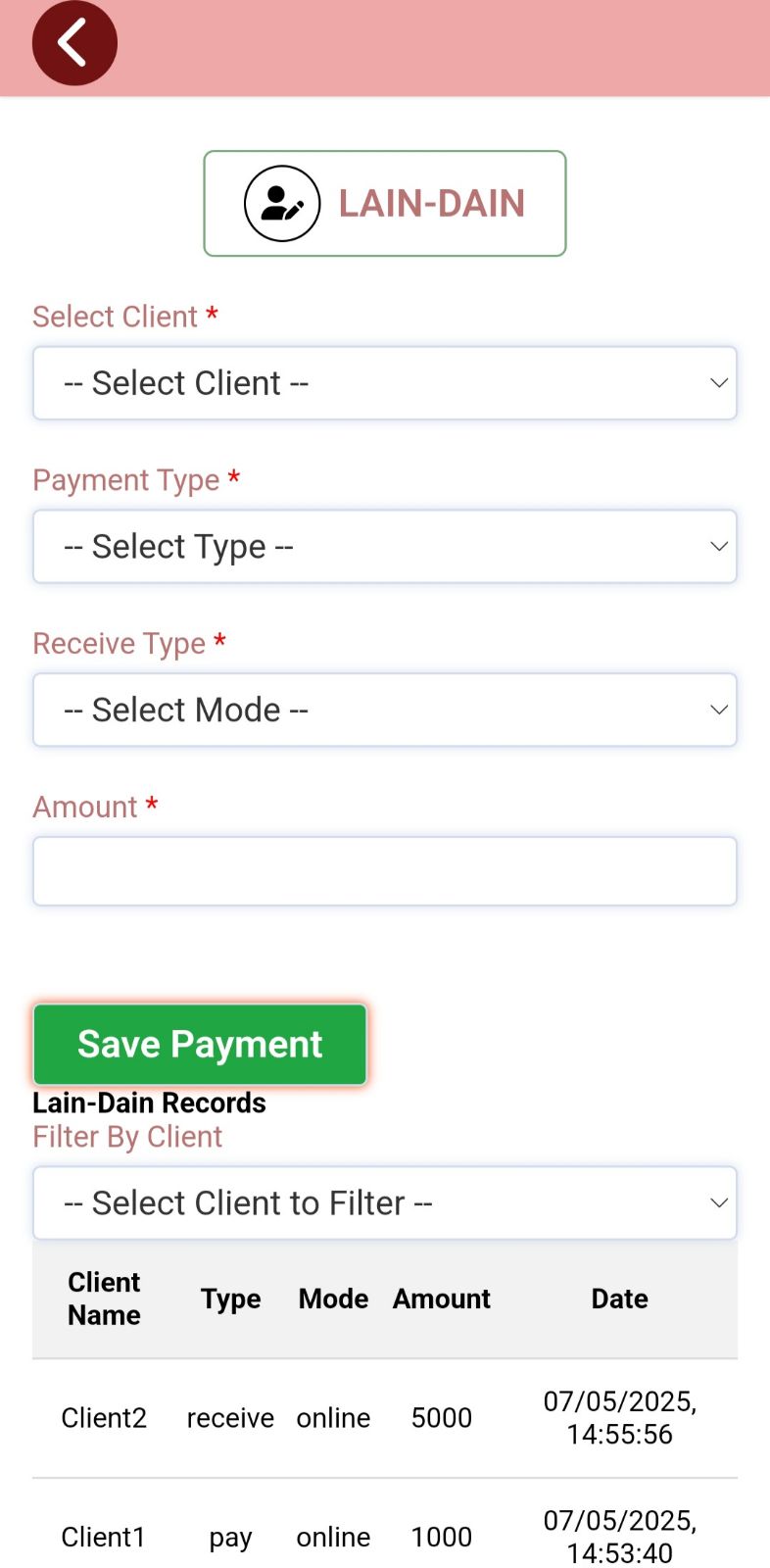This screenshot has height=1568, width=770.
Task: Tap the LAIN-DAIN header button
Action: pyautogui.click(x=384, y=204)
